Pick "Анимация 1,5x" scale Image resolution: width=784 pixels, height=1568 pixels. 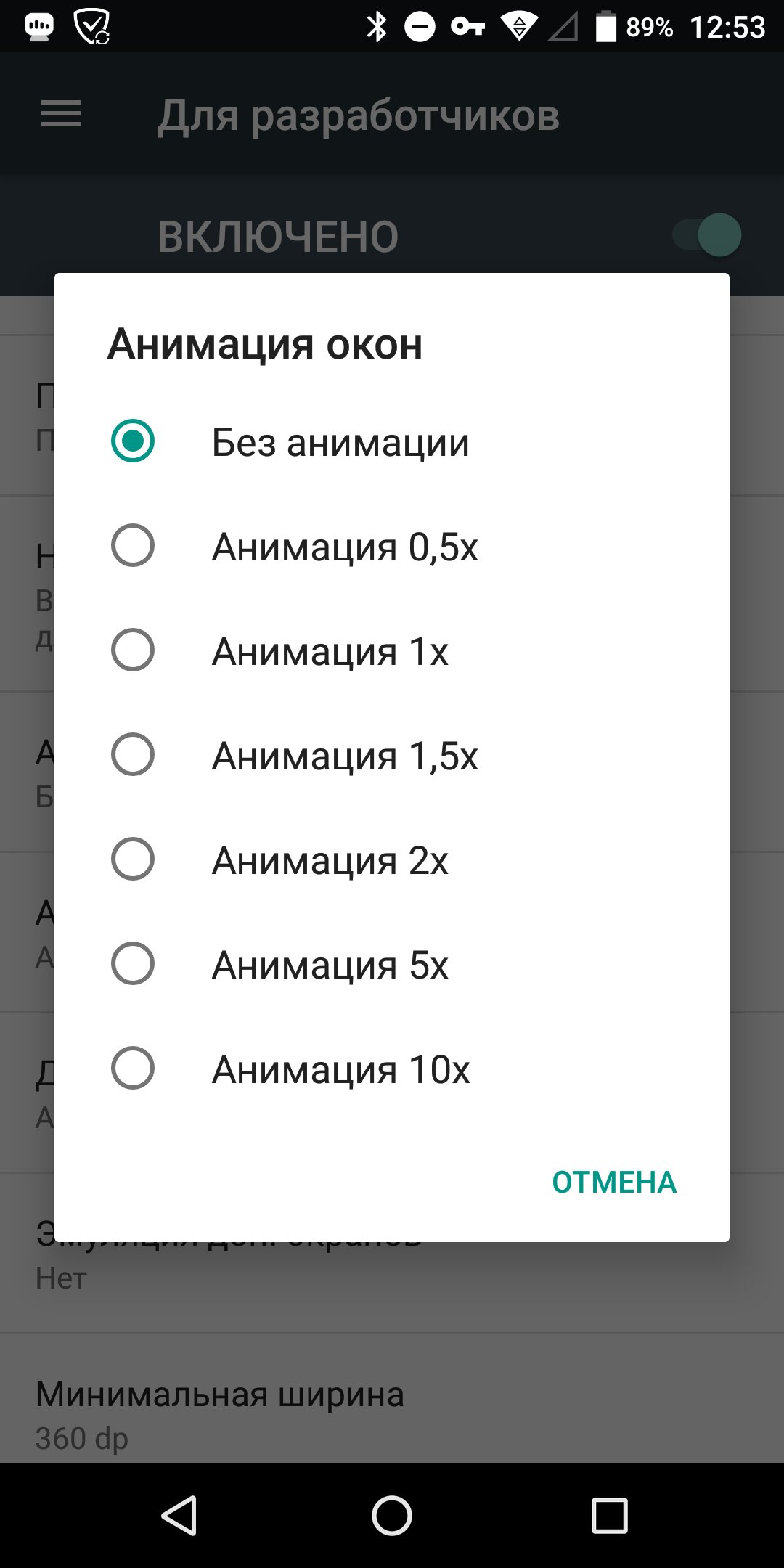tap(392, 755)
